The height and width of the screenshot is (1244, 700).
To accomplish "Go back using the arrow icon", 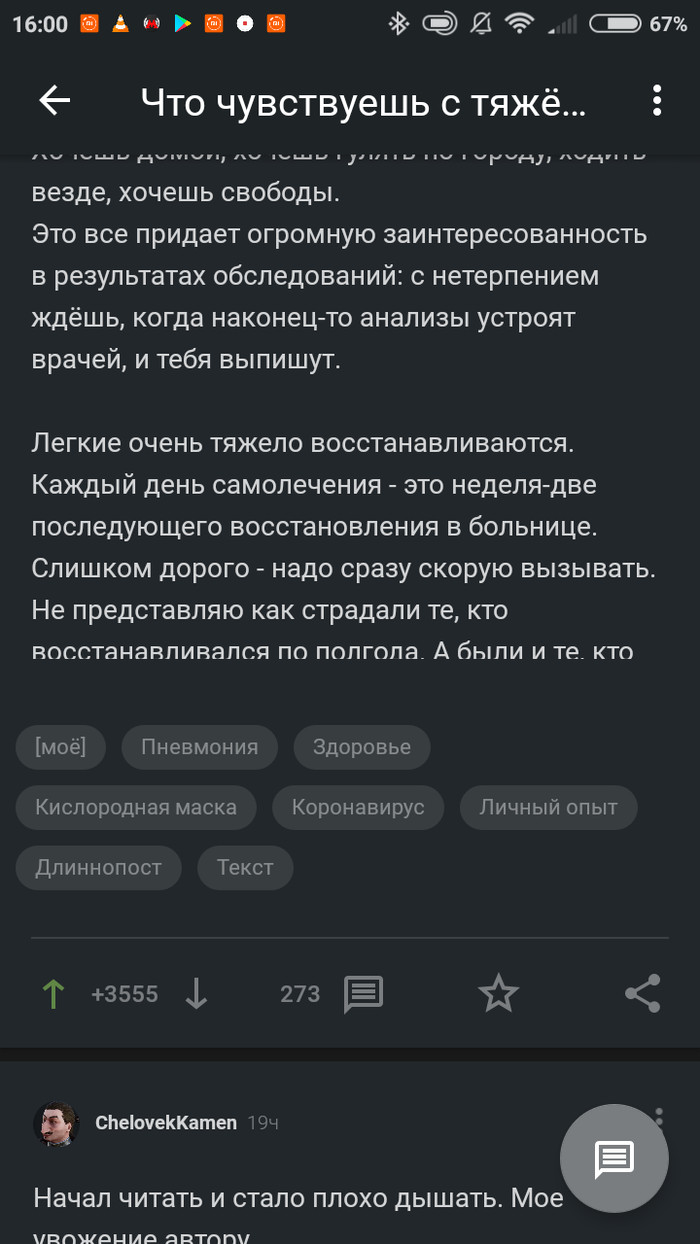I will pyautogui.click(x=54, y=100).
